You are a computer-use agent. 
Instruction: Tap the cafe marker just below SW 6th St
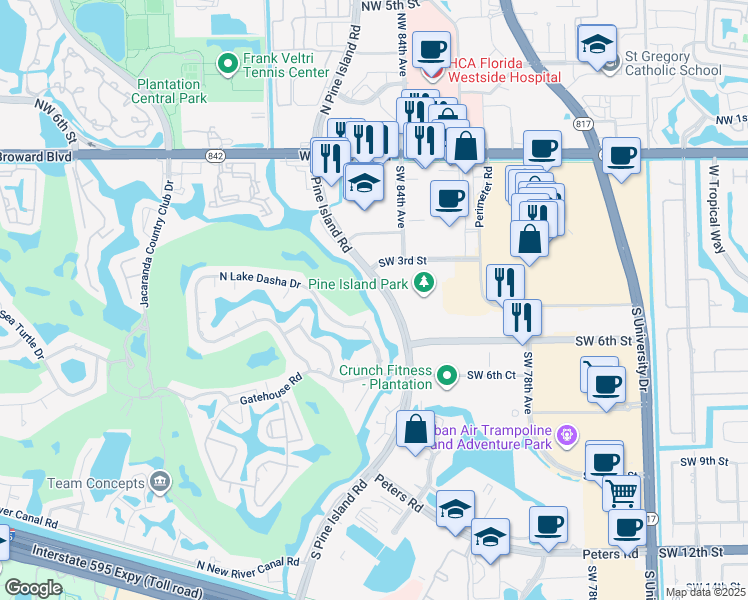point(605,385)
